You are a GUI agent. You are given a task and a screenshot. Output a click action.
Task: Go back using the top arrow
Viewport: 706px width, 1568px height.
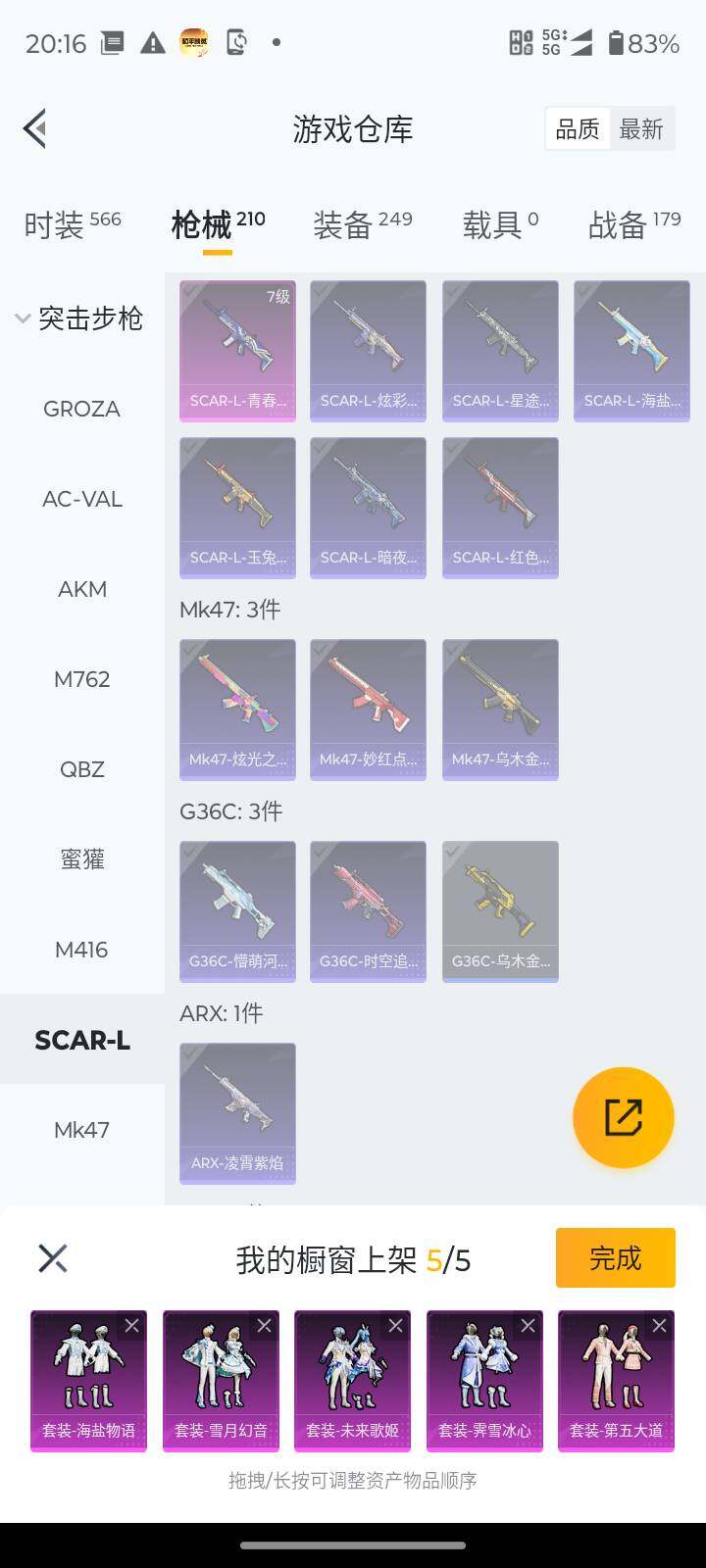pos(35,128)
